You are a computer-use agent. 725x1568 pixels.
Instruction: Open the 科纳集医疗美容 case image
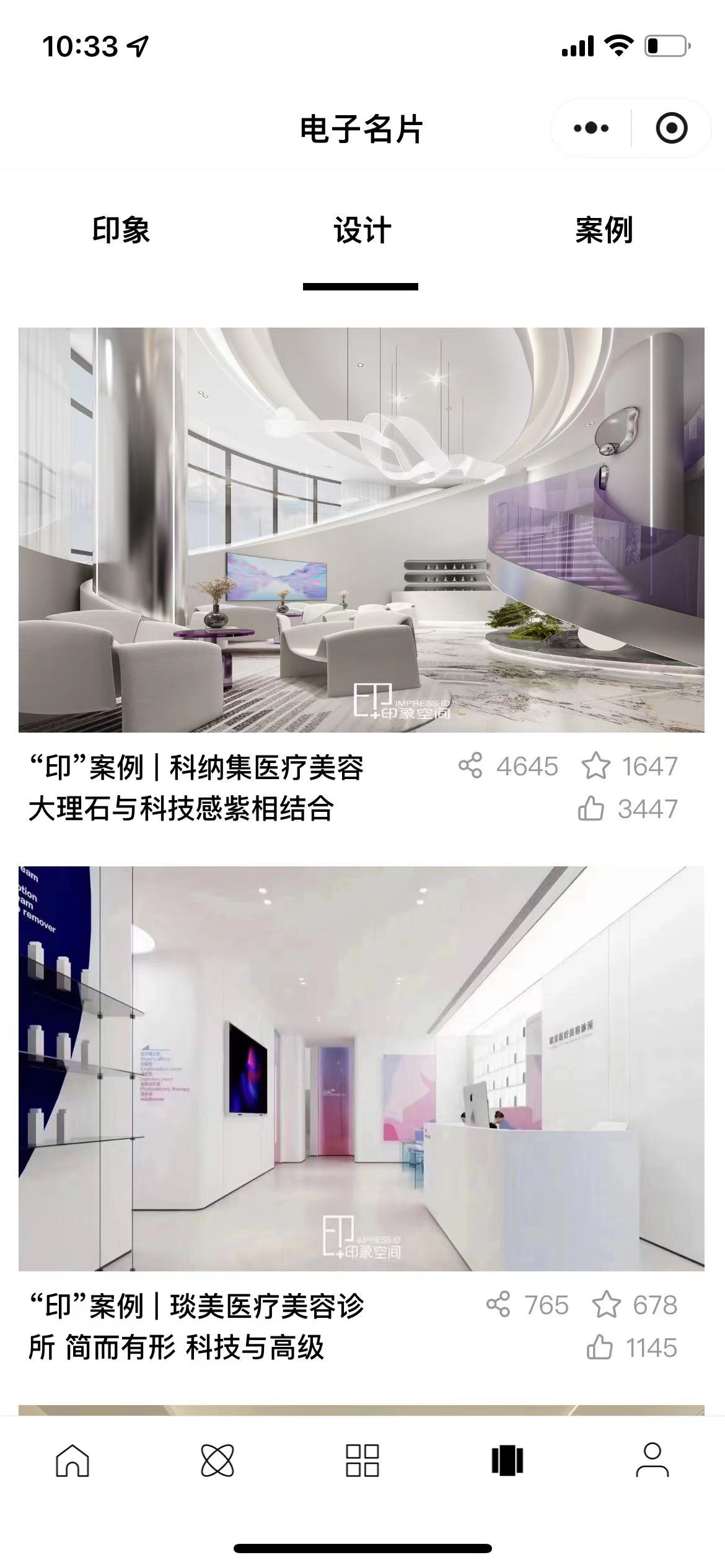(x=361, y=529)
